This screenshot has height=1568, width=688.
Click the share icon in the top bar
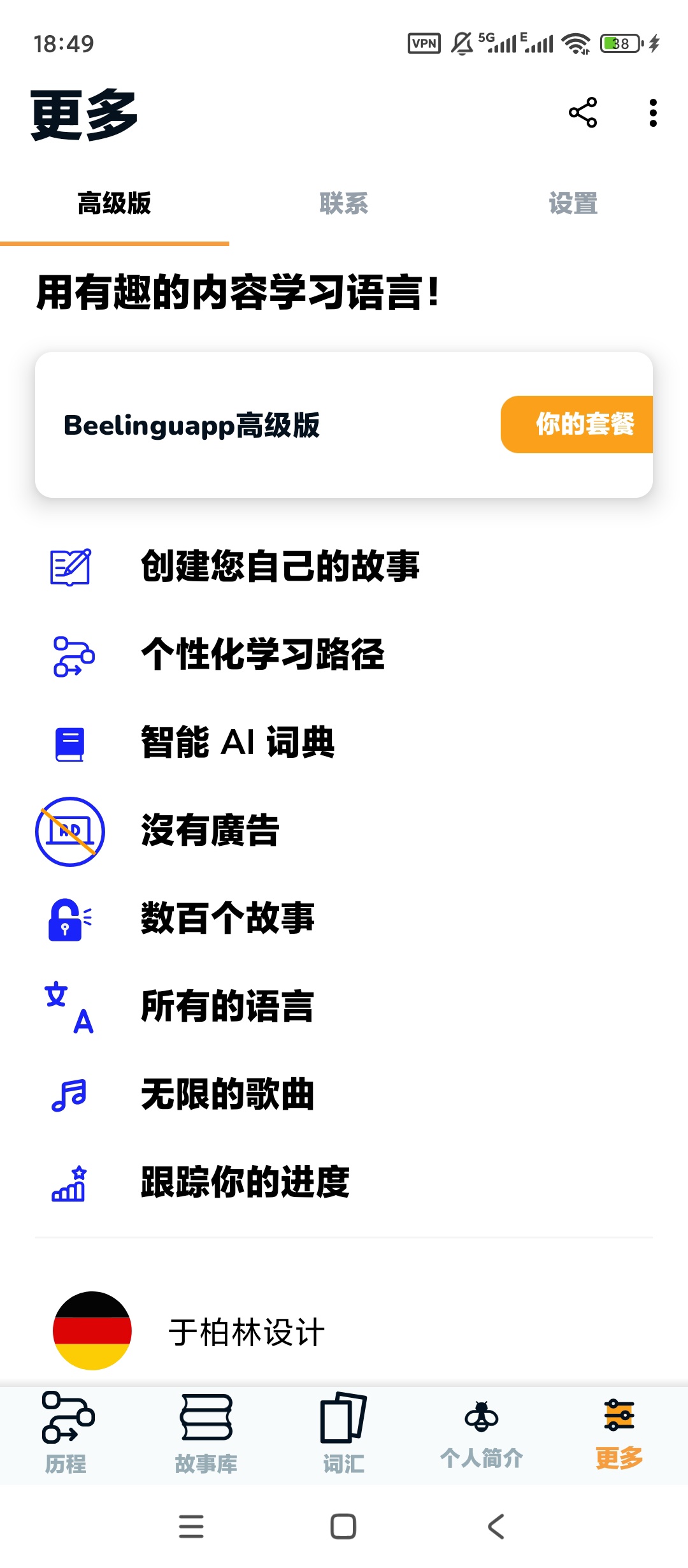583,112
